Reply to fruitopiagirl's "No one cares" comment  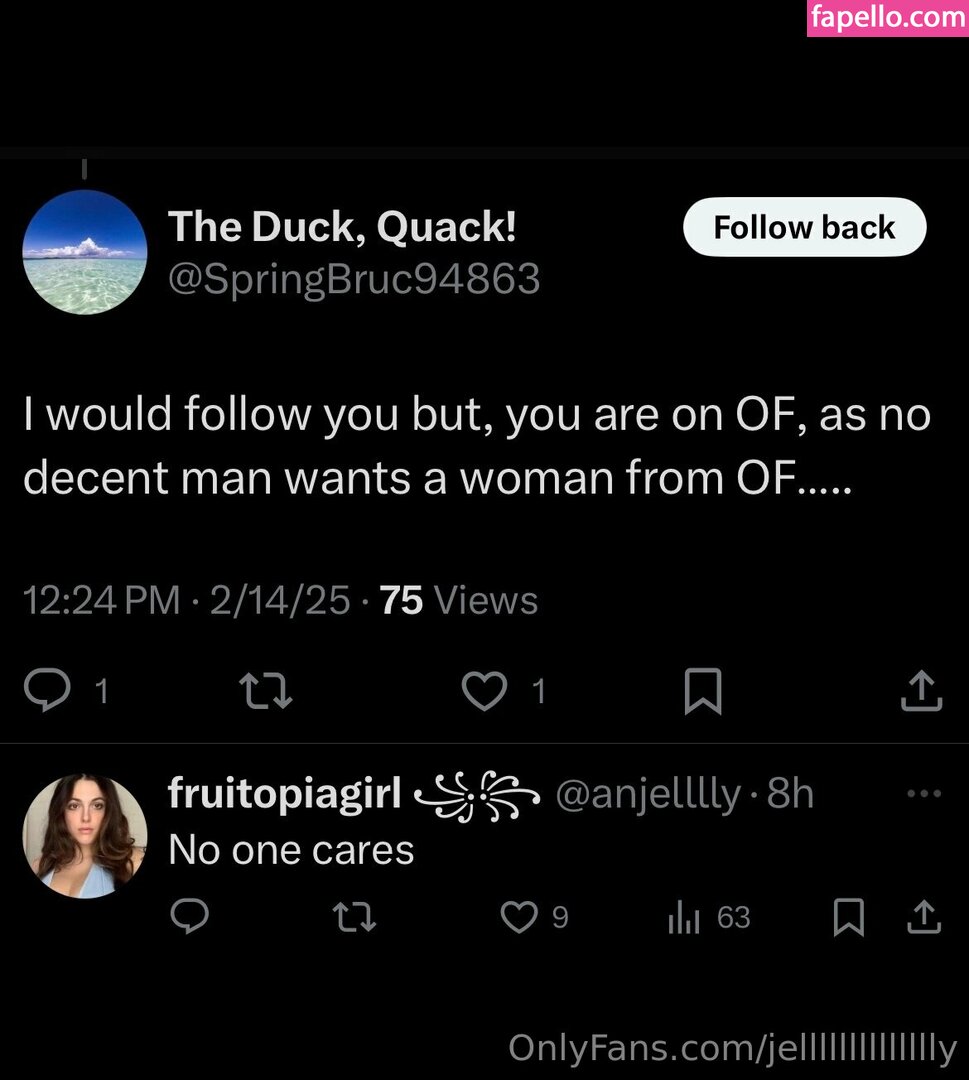(189, 917)
